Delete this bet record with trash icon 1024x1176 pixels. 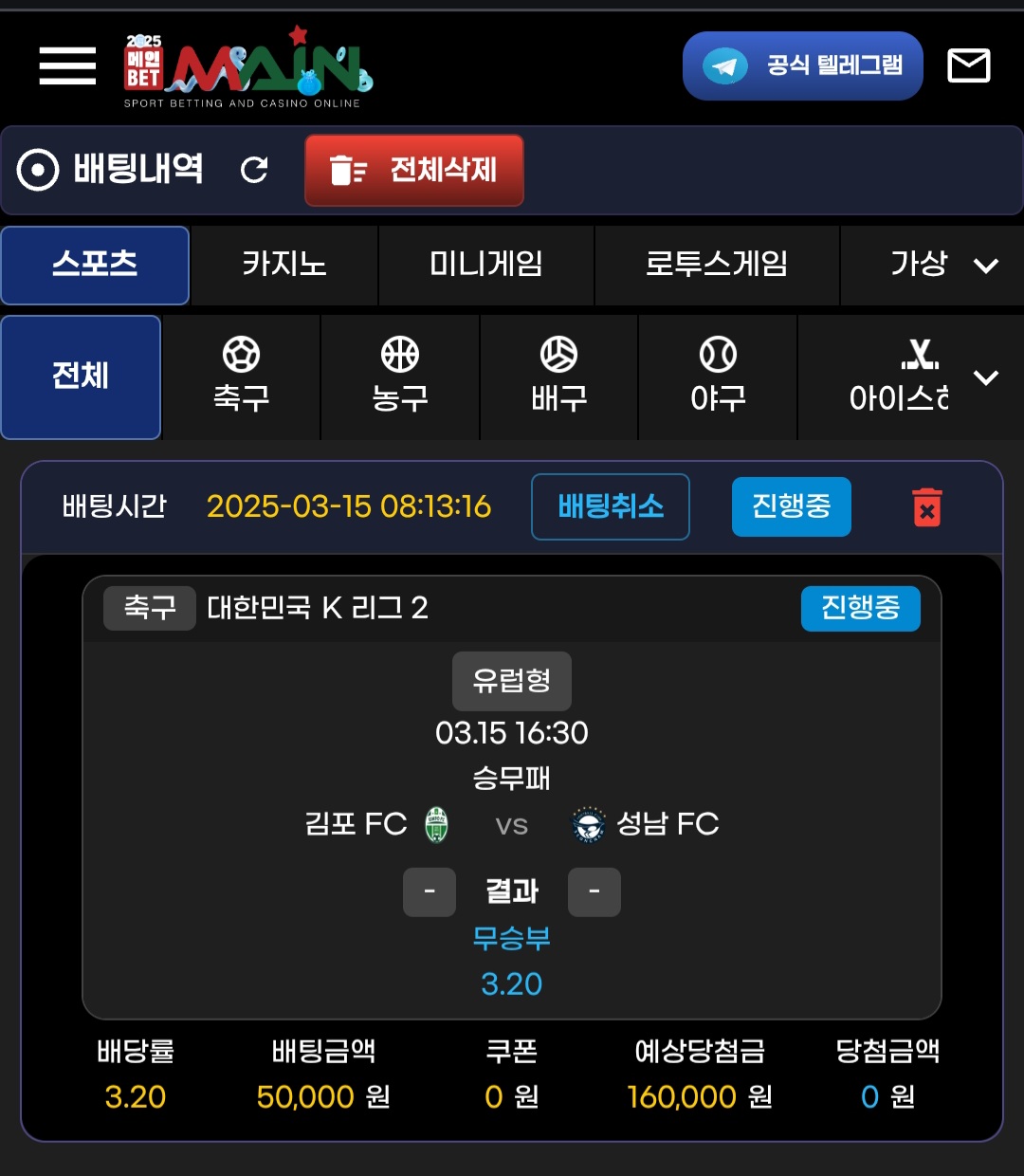click(926, 507)
